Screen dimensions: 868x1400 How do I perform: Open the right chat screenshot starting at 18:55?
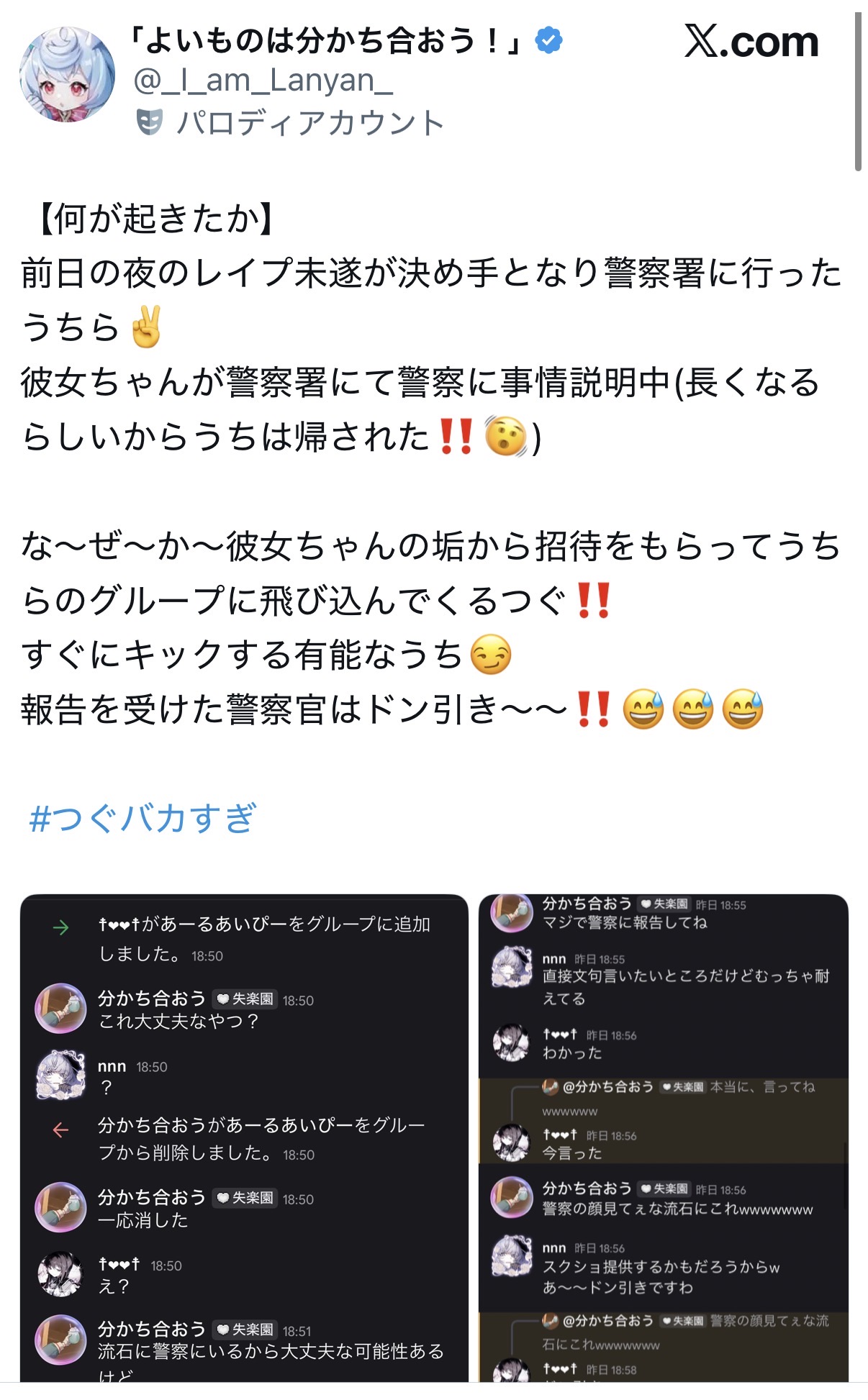[664, 1137]
